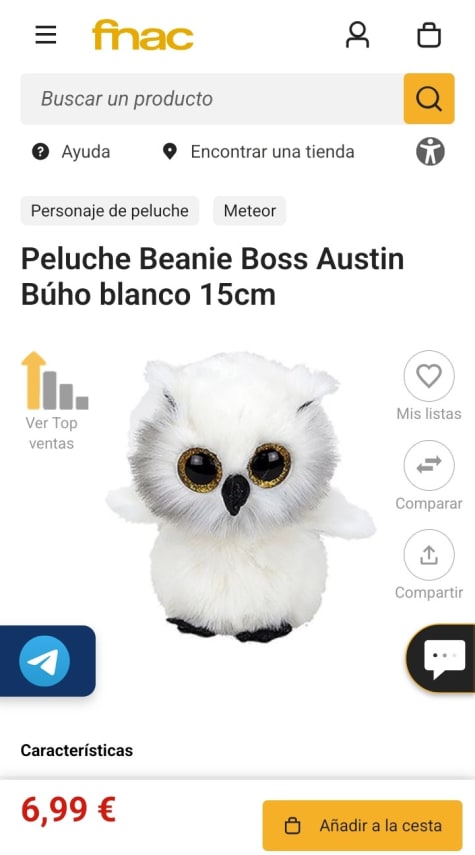Open Encontrar una tienda
The height and width of the screenshot is (855, 475).
[x=258, y=152]
